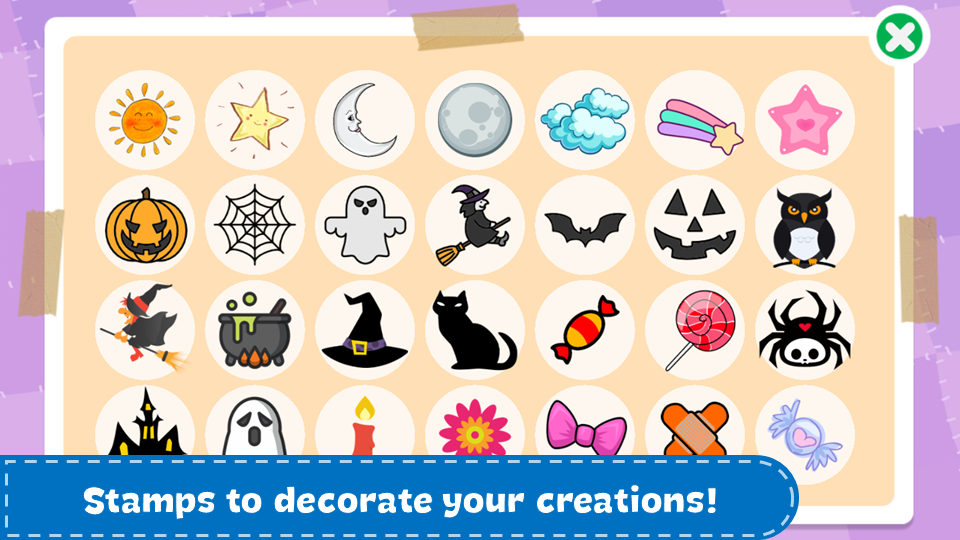The image size is (960, 540).
Task: Close the stamp picker panel
Action: pos(901,39)
